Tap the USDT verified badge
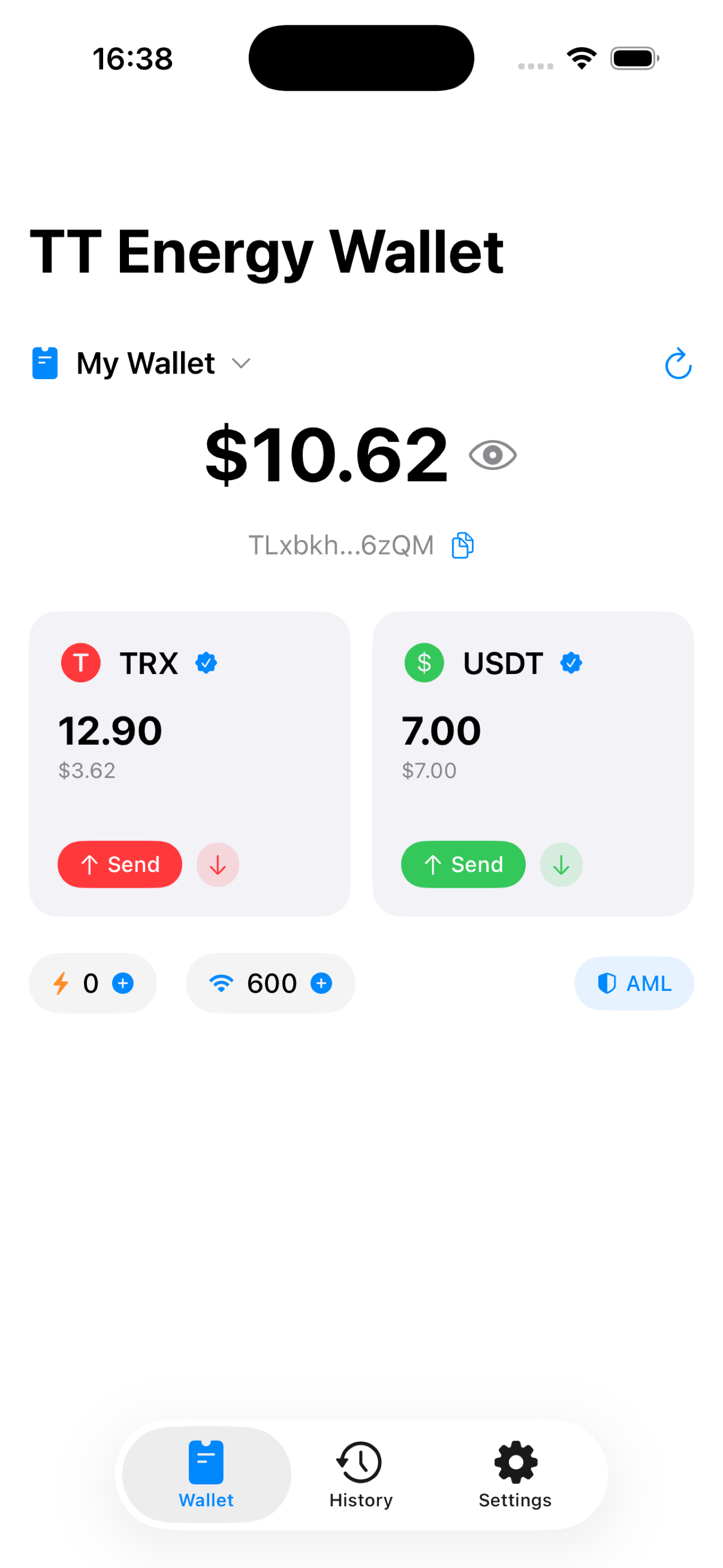The image size is (723, 1568). tap(570, 662)
